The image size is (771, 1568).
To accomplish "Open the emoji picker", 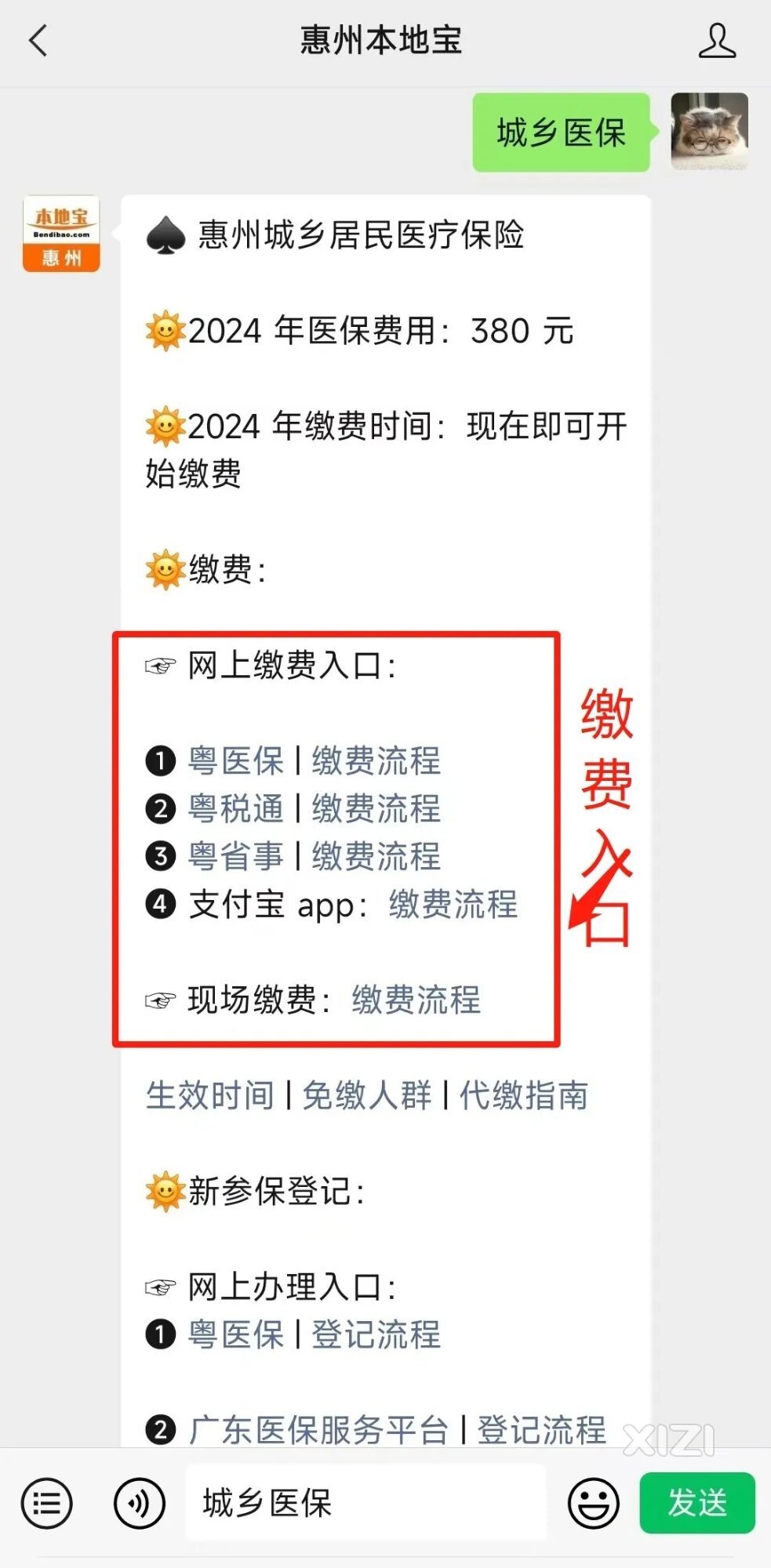I will tap(593, 1504).
